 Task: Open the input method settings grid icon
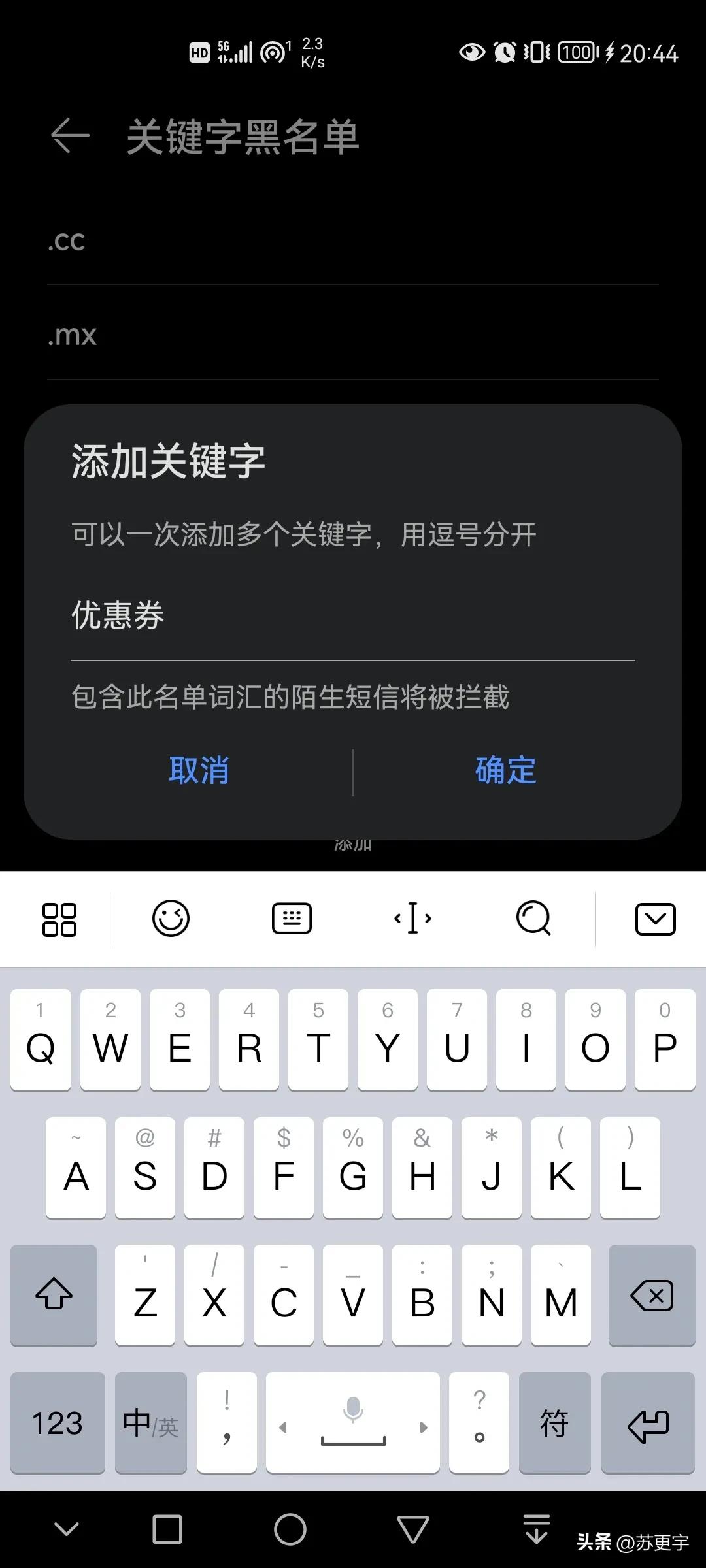(x=60, y=919)
